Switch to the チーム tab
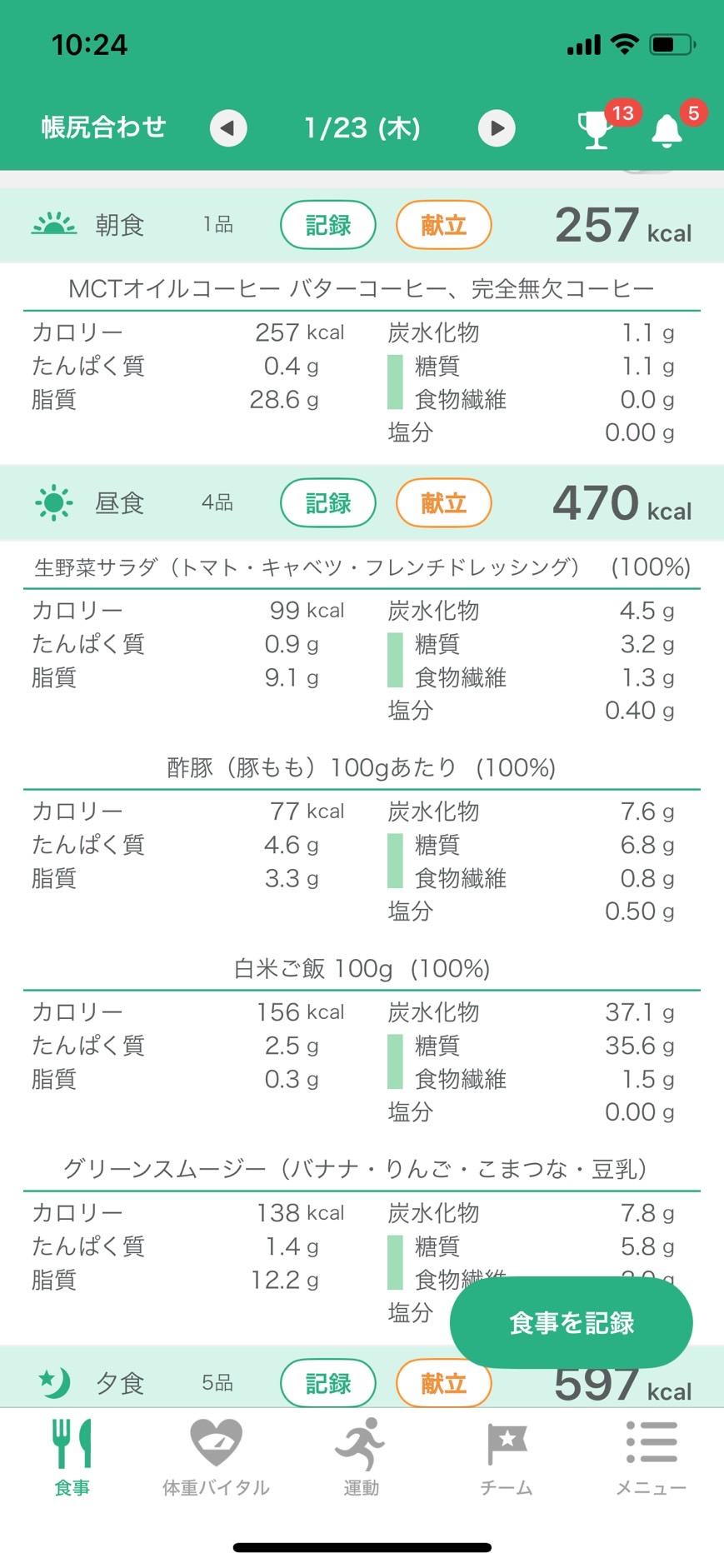Screen dimensions: 724x1568 [507, 1457]
